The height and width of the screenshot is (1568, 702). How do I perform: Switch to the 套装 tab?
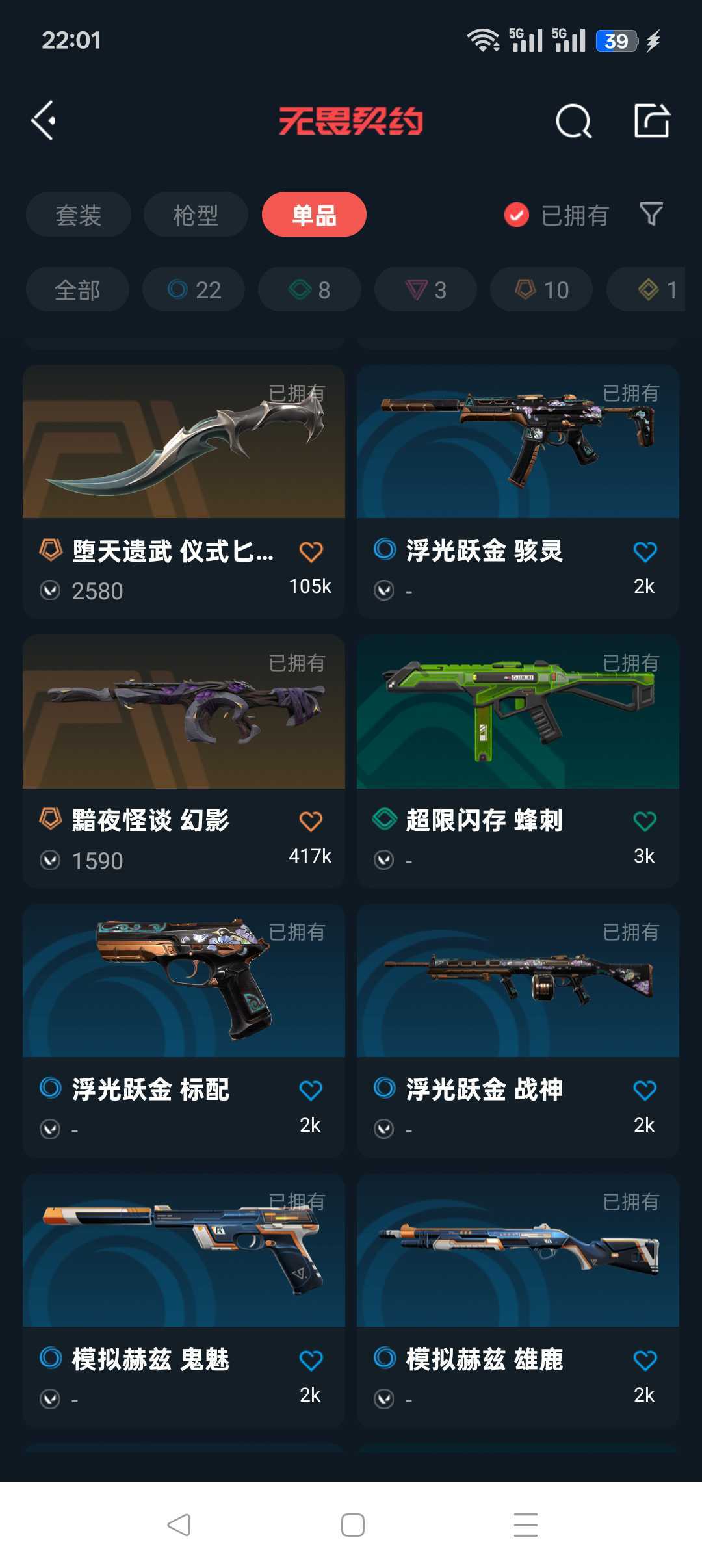click(x=78, y=215)
